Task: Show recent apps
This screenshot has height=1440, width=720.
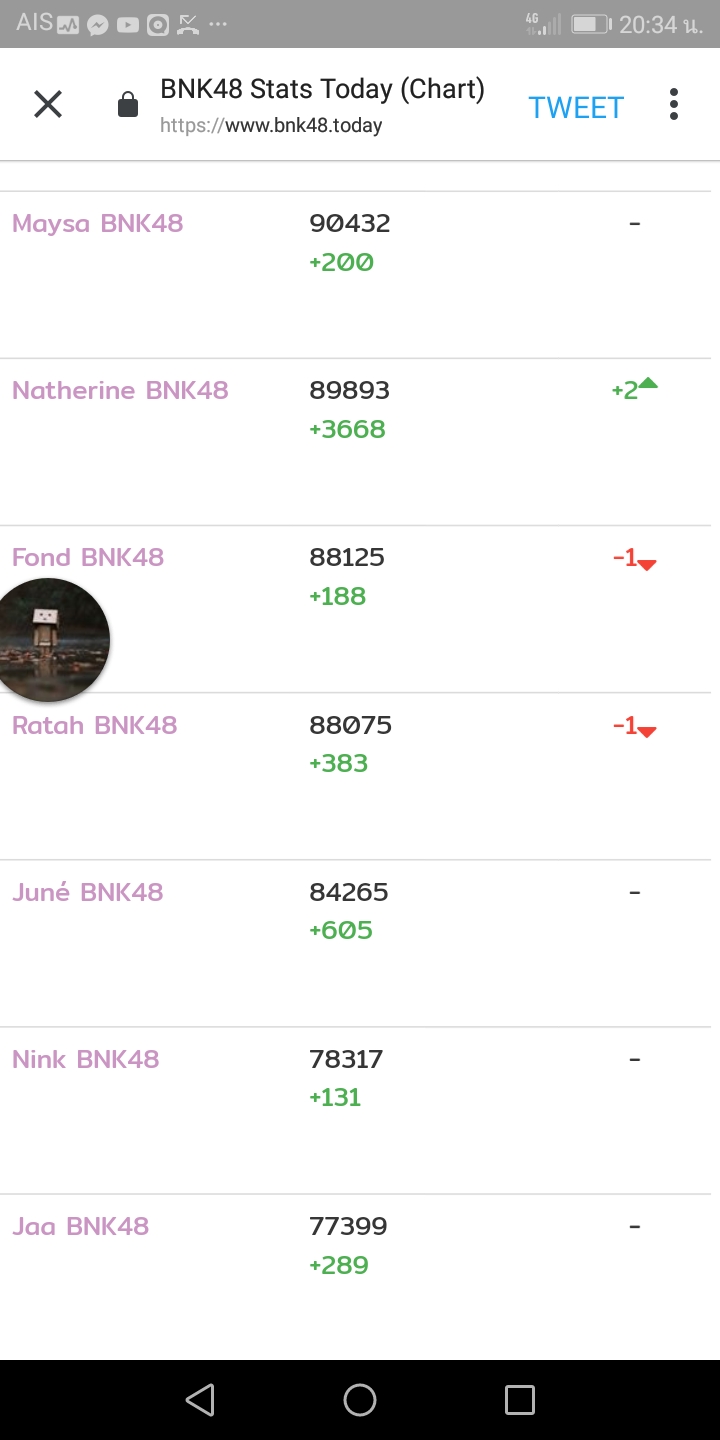Action: 520,1400
